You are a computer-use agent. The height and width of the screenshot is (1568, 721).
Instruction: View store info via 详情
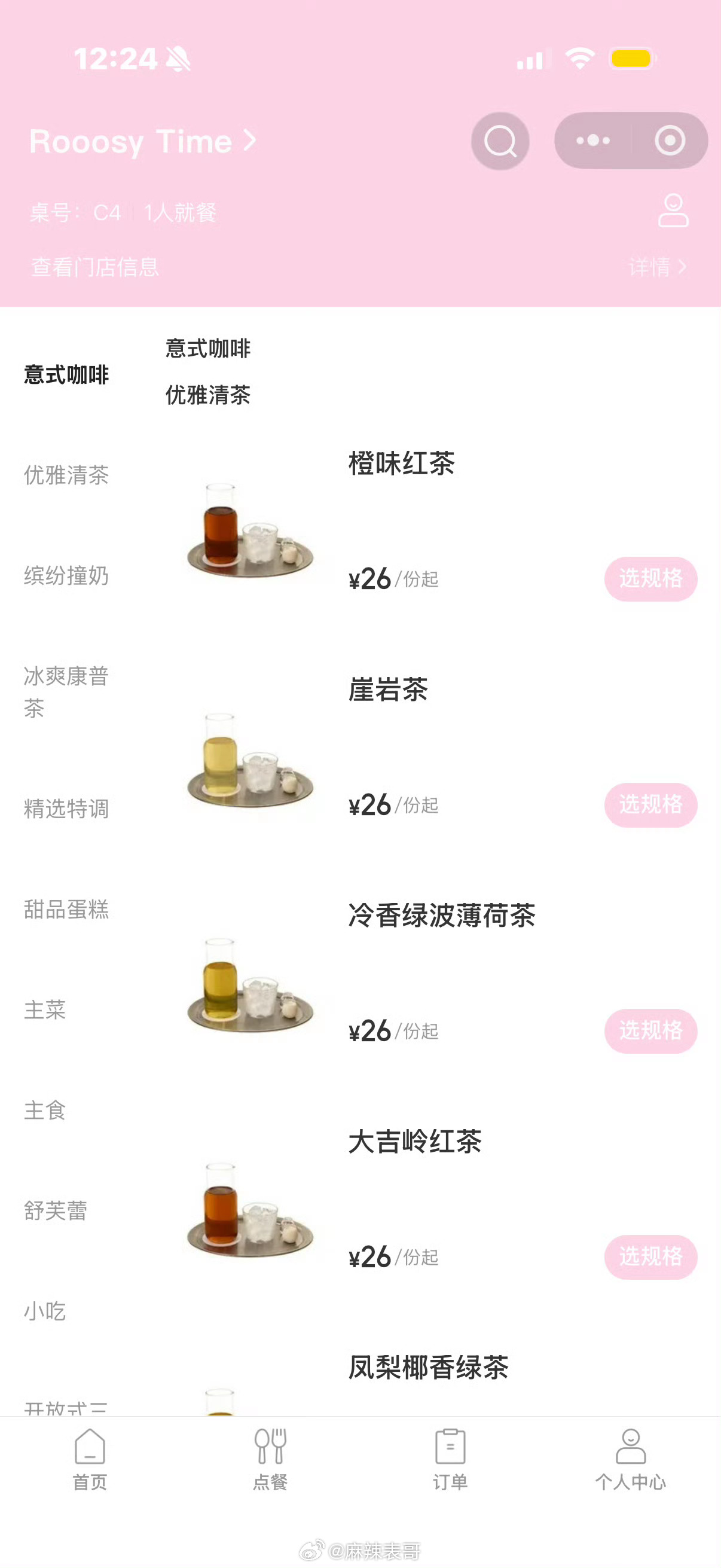[658, 267]
